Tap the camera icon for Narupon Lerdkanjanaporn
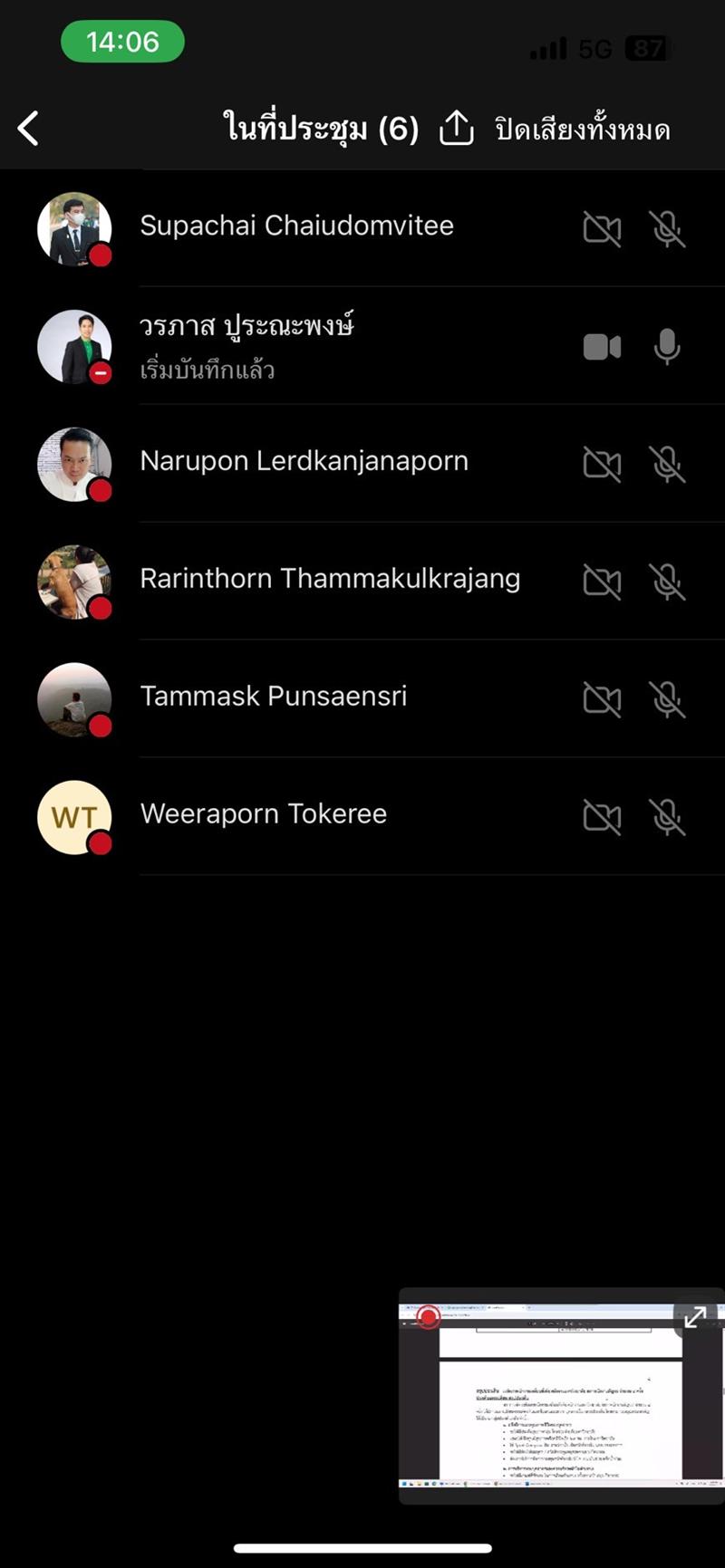 point(602,465)
